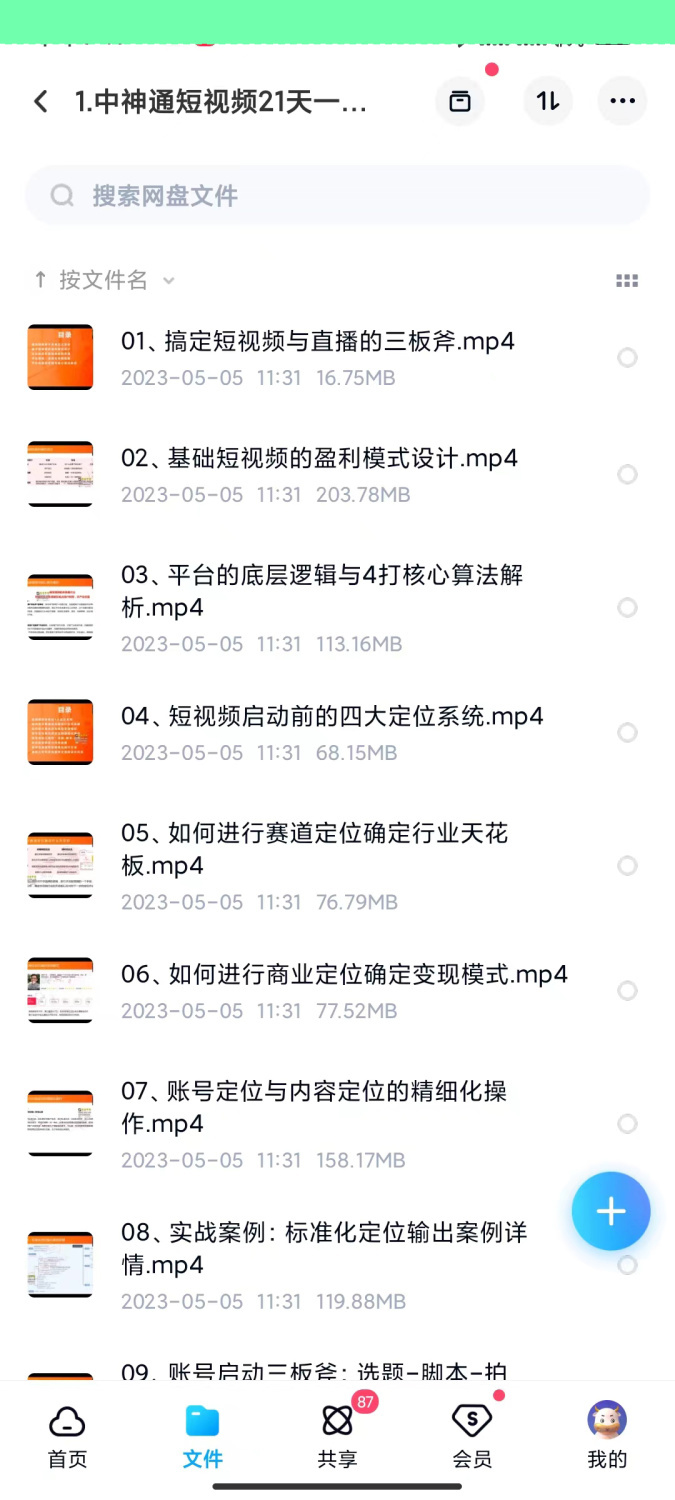Tap the blue plus floating button
Viewport: 675px width, 1500px height.
pyautogui.click(x=611, y=1211)
